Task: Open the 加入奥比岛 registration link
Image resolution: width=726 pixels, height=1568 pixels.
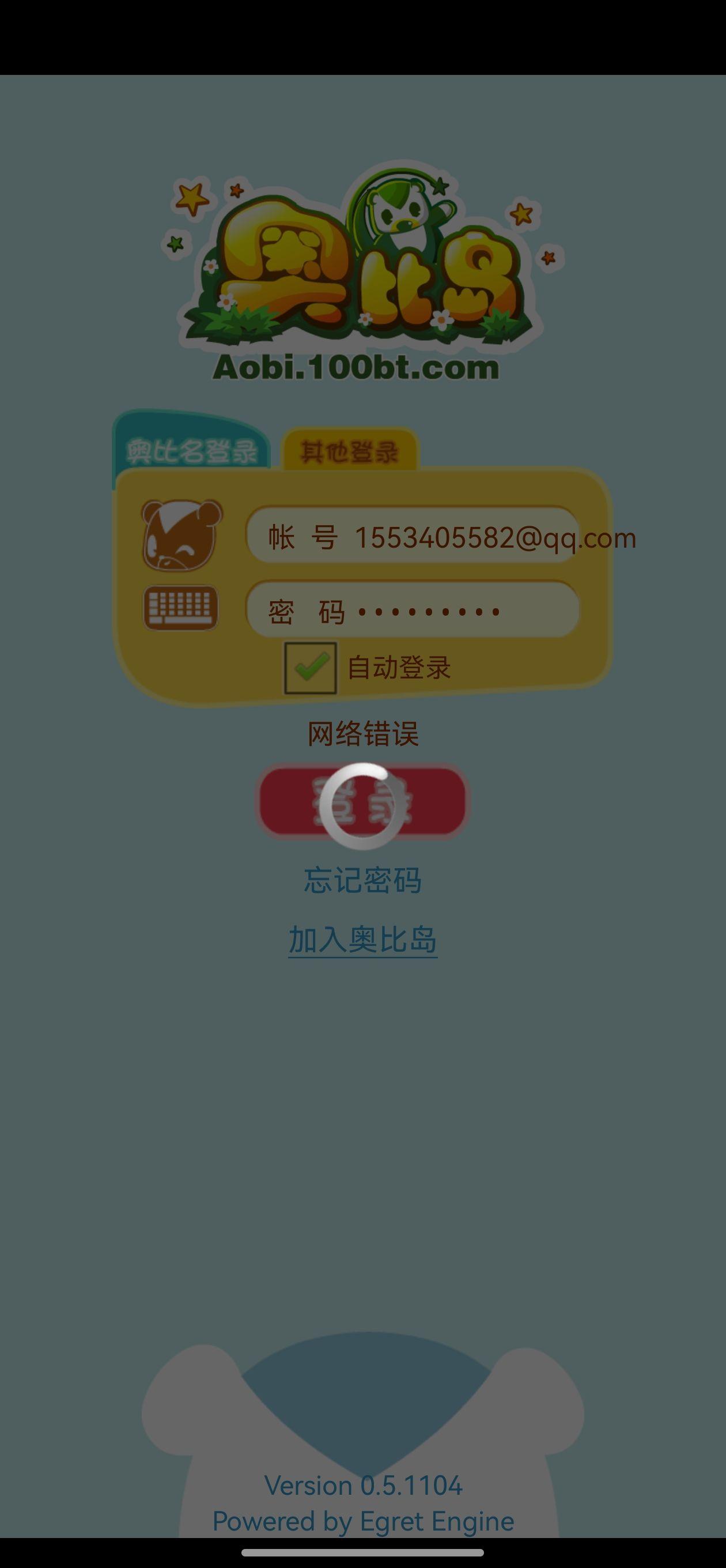Action: tap(362, 939)
